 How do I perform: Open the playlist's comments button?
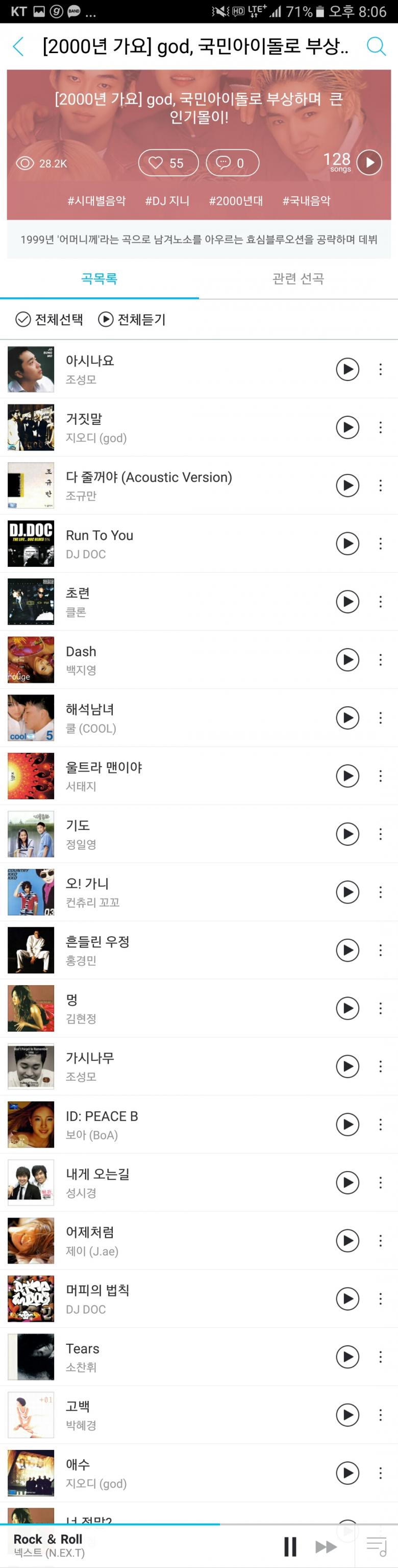pos(232,162)
